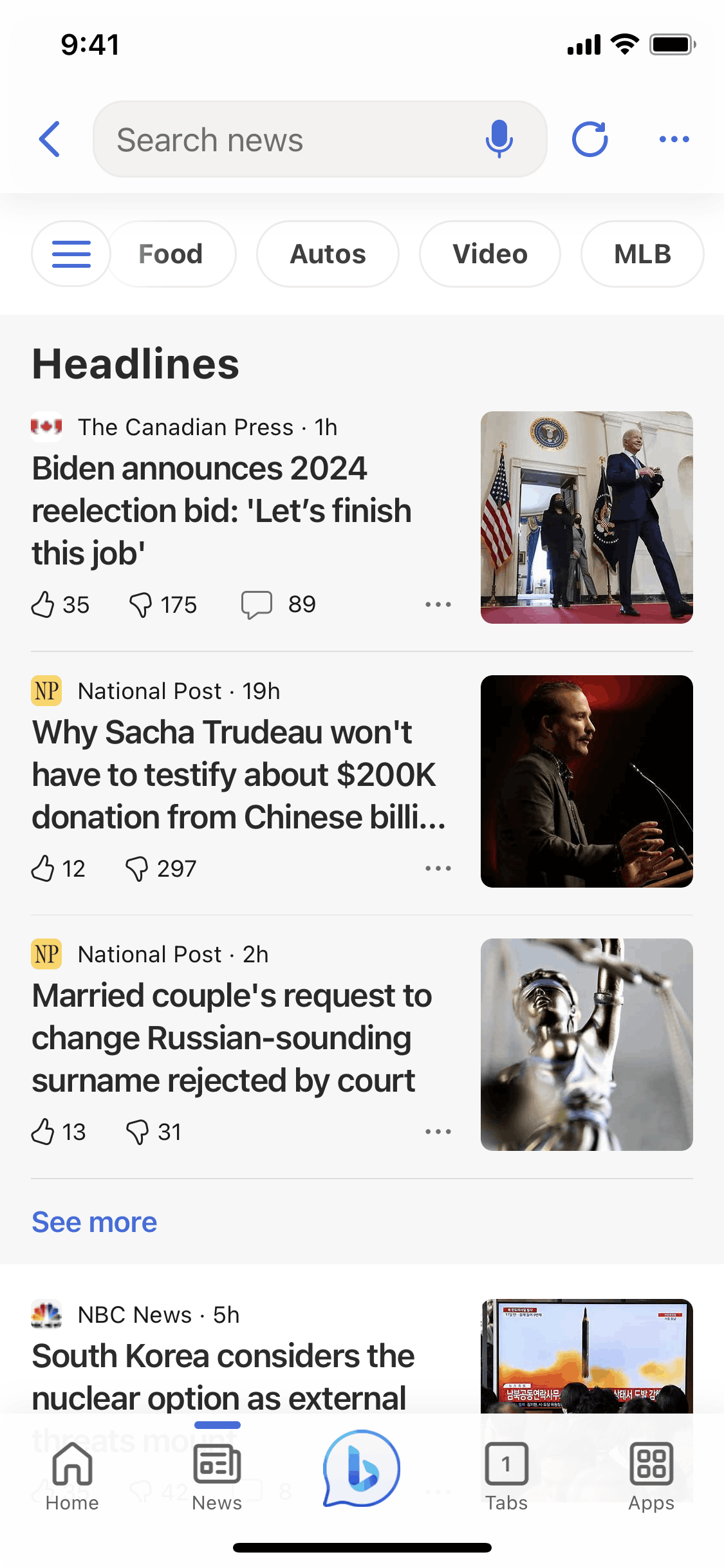Go back using the arrow

click(x=50, y=139)
